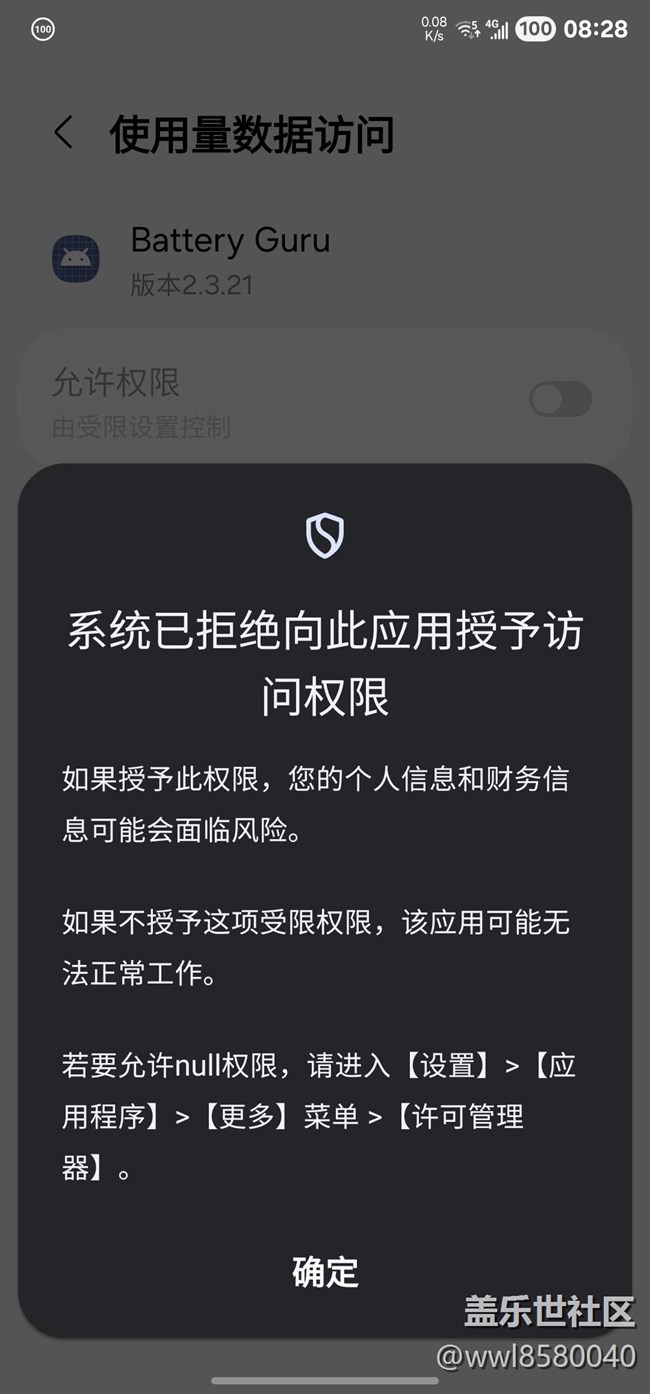
Task: Go back from 使用量数据访问
Action: (64, 133)
